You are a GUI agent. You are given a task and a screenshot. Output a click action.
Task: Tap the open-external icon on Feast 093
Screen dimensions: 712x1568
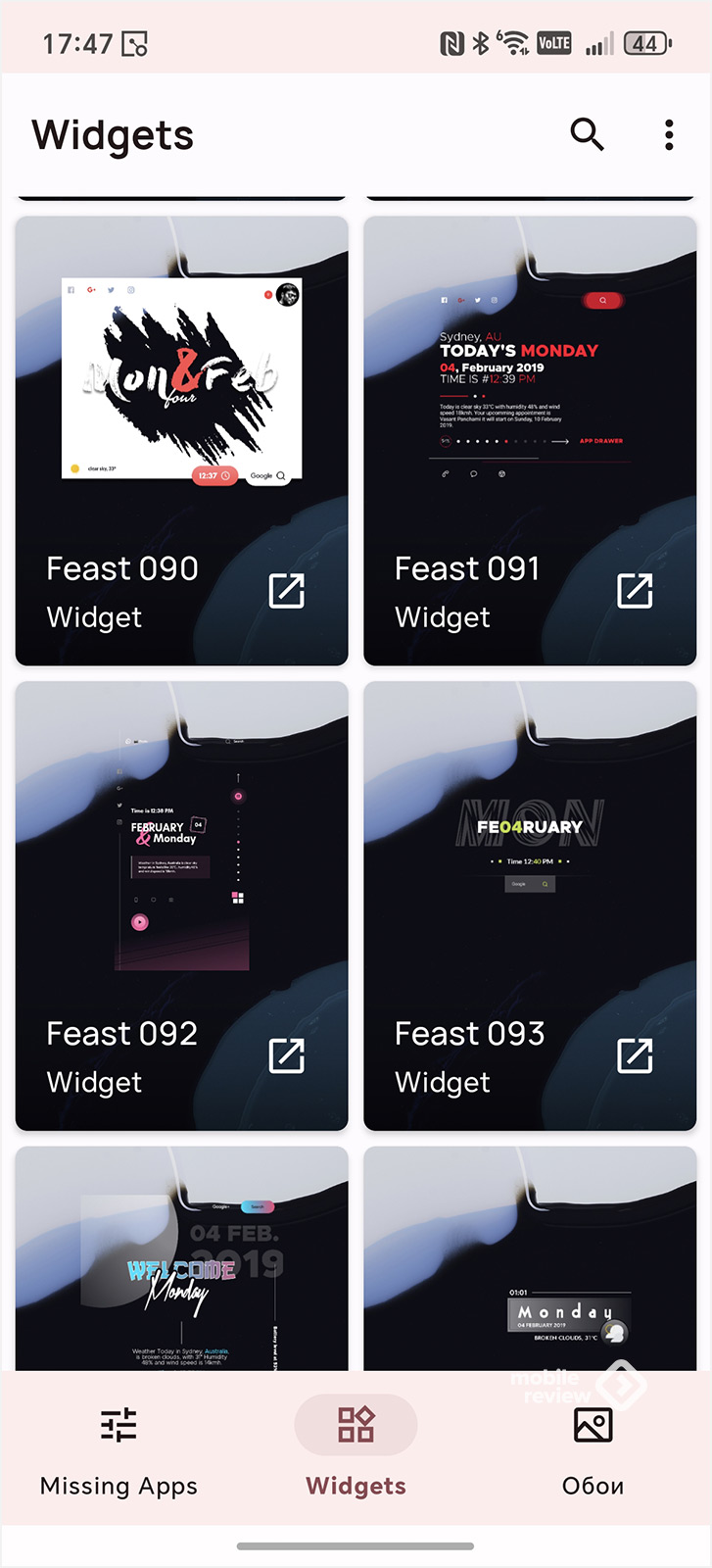635,1055
